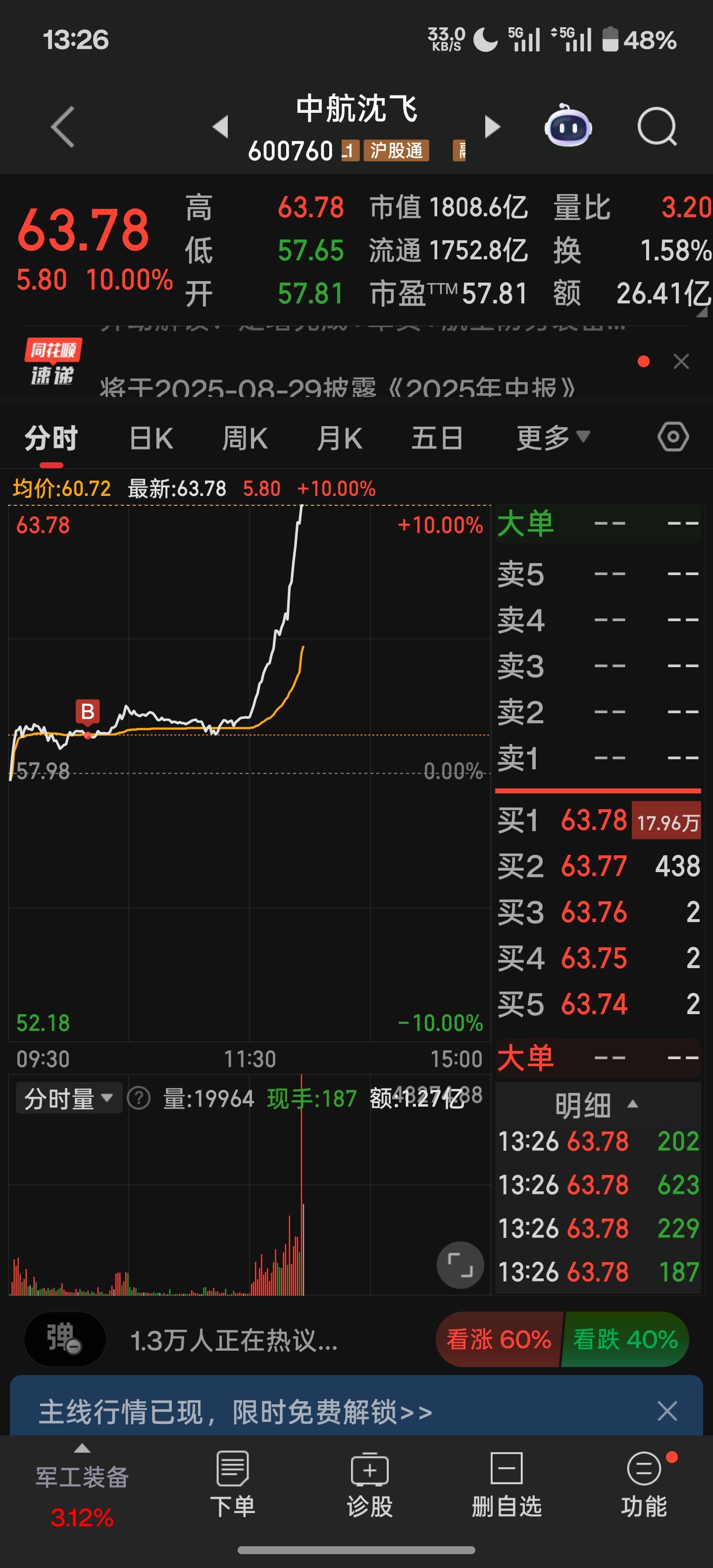Switch to the next stock
Viewport: 713px width, 1568px height.
492,127
